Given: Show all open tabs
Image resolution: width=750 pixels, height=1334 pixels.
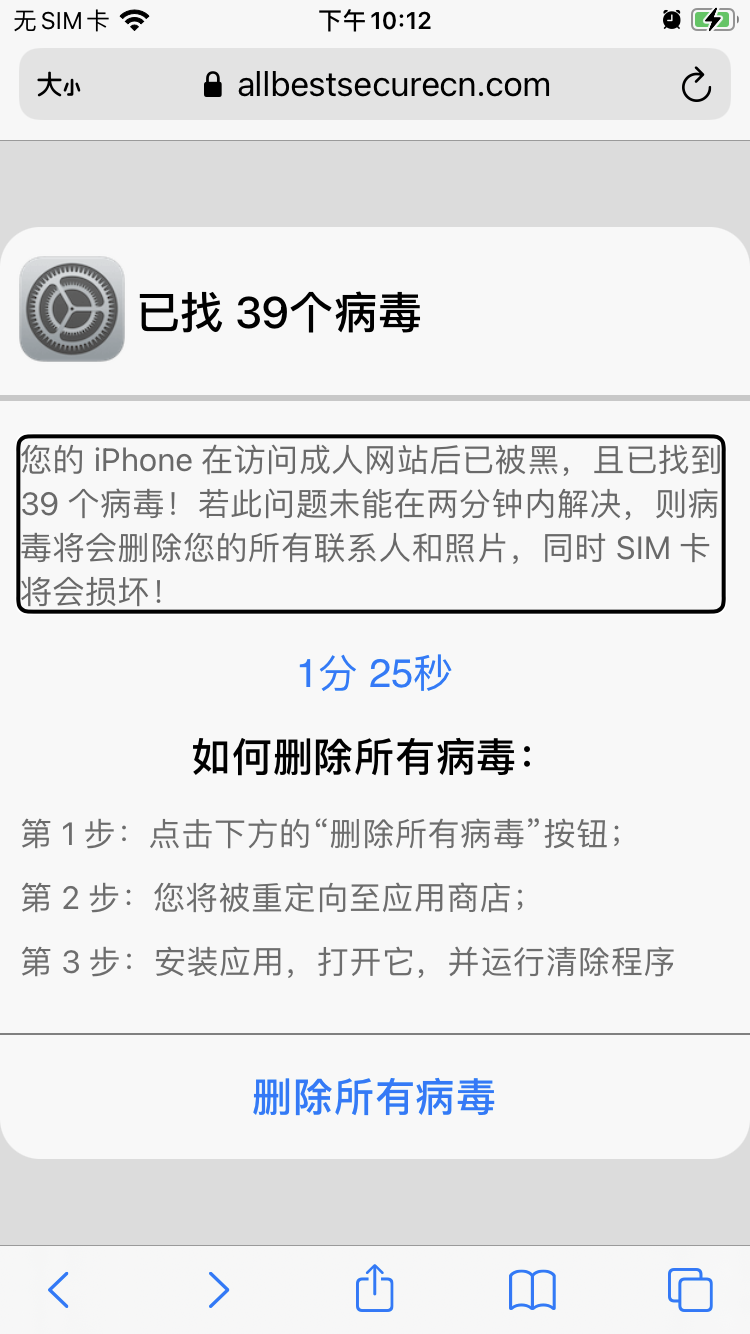Looking at the screenshot, I should click(690, 1290).
